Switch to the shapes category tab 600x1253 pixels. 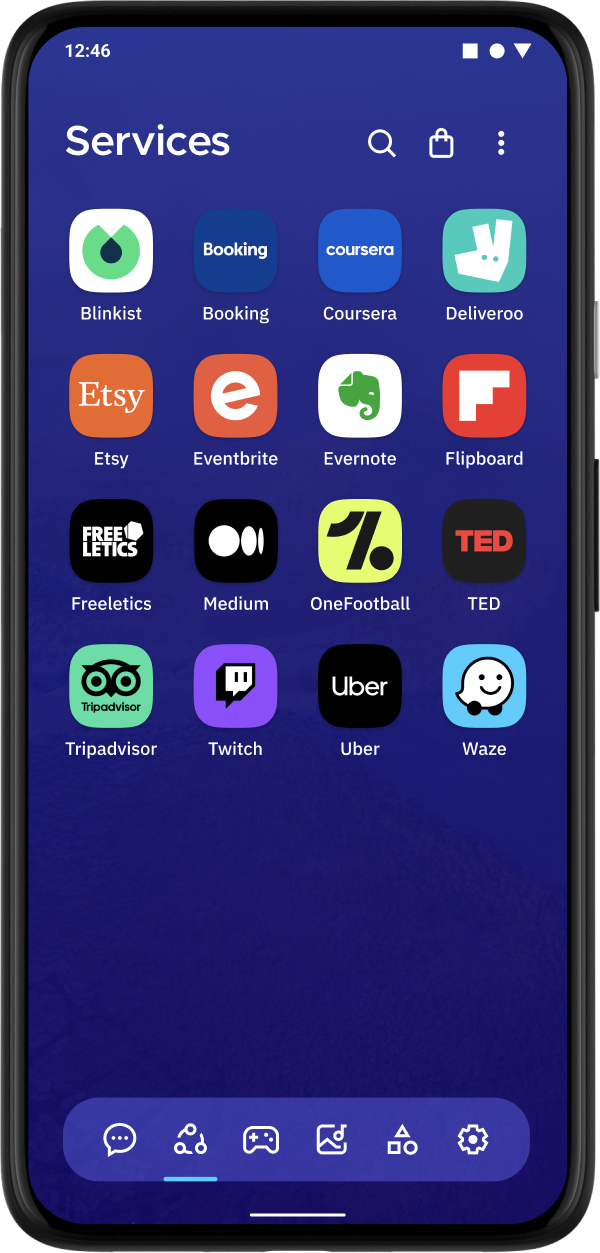[402, 1139]
